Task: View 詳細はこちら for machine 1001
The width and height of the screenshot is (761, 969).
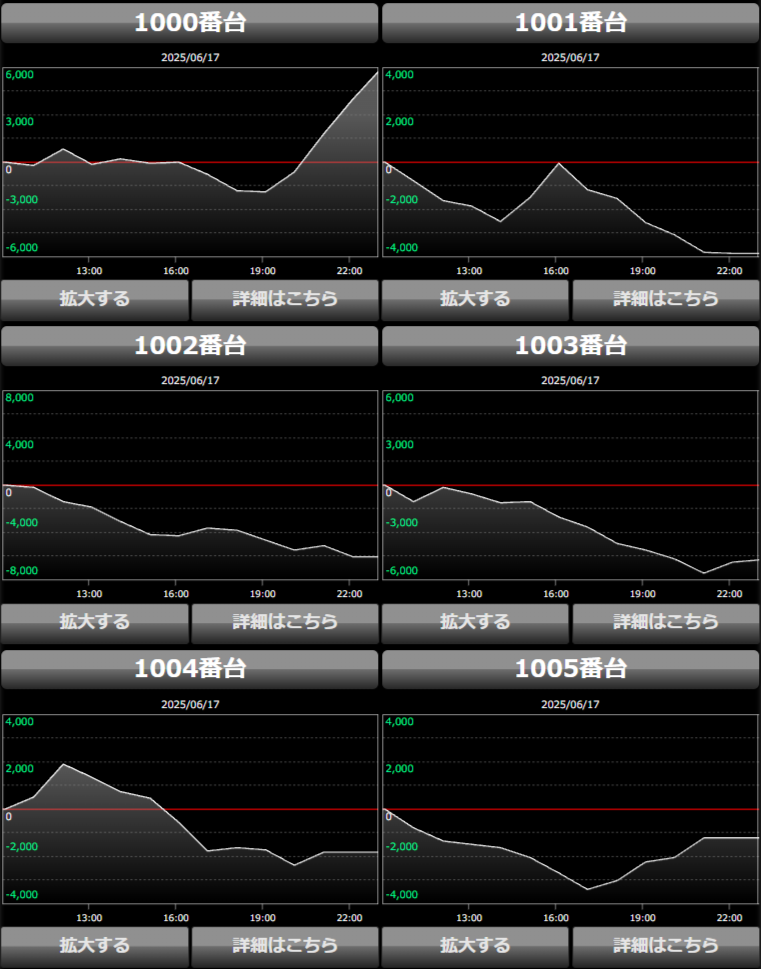Action: click(x=666, y=298)
